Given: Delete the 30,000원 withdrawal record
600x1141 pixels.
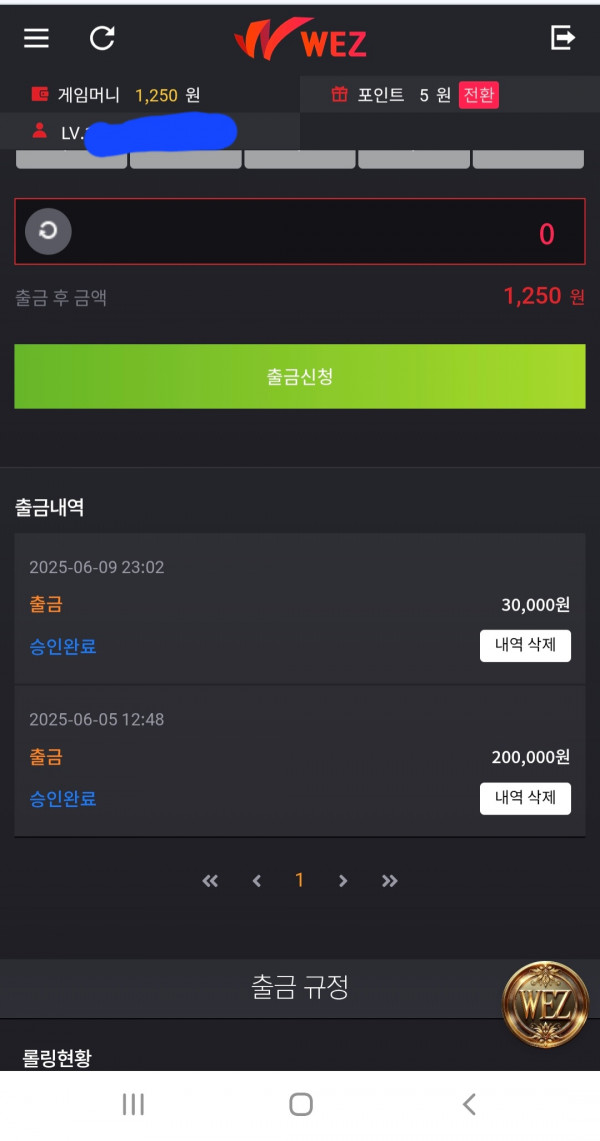Looking at the screenshot, I should [525, 645].
